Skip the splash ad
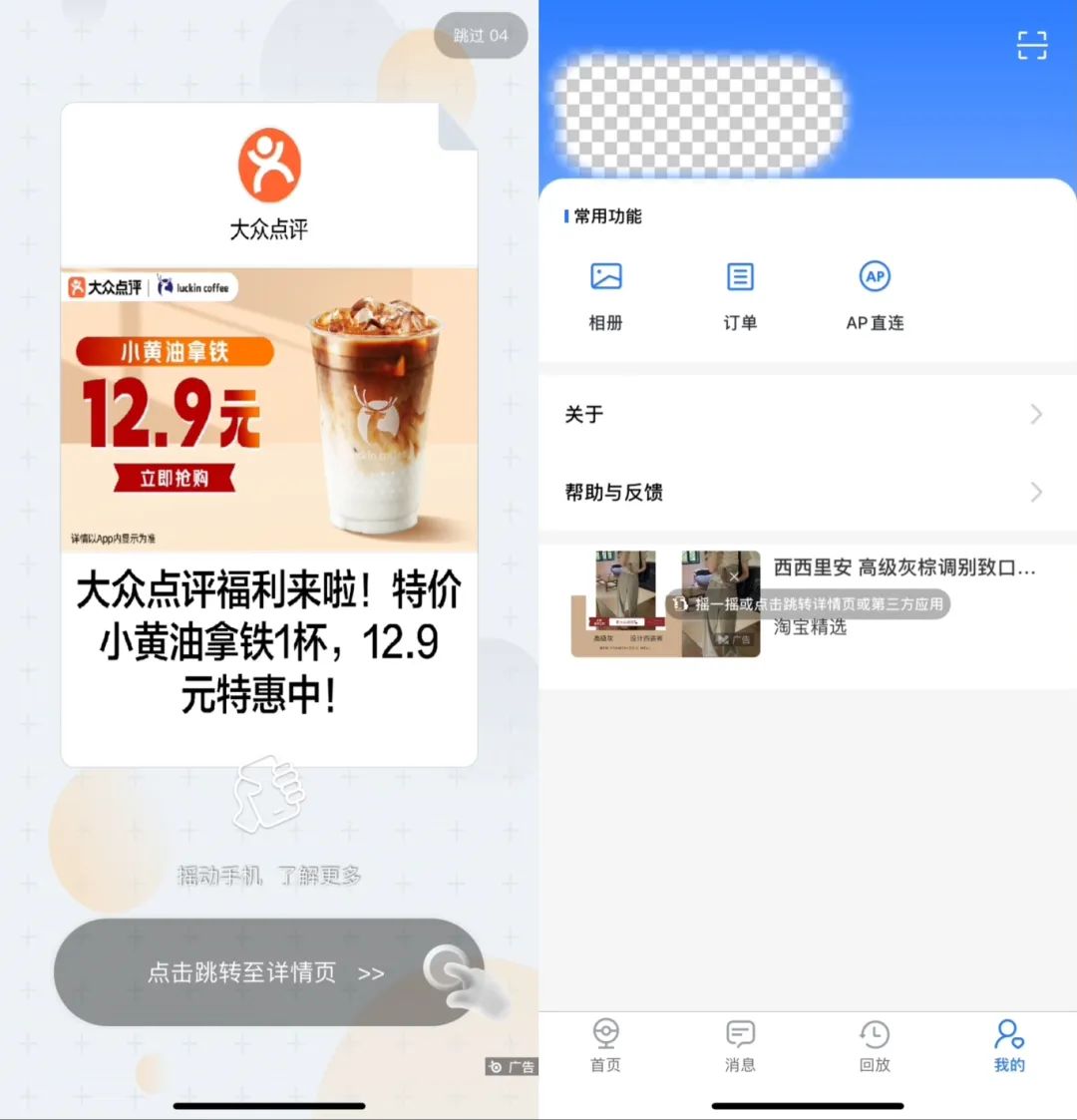Image resolution: width=1077 pixels, height=1120 pixels. tap(481, 36)
